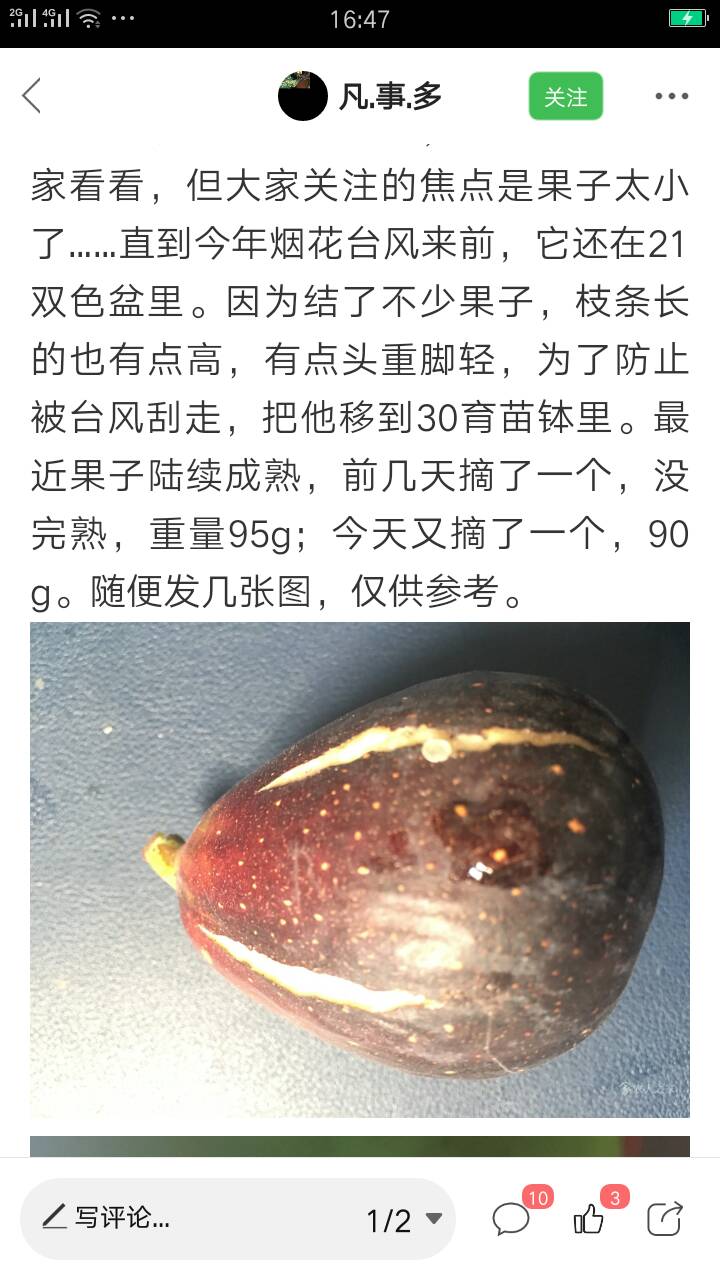The width and height of the screenshot is (720, 1280).
Task: Share this post
Action: (665, 1217)
